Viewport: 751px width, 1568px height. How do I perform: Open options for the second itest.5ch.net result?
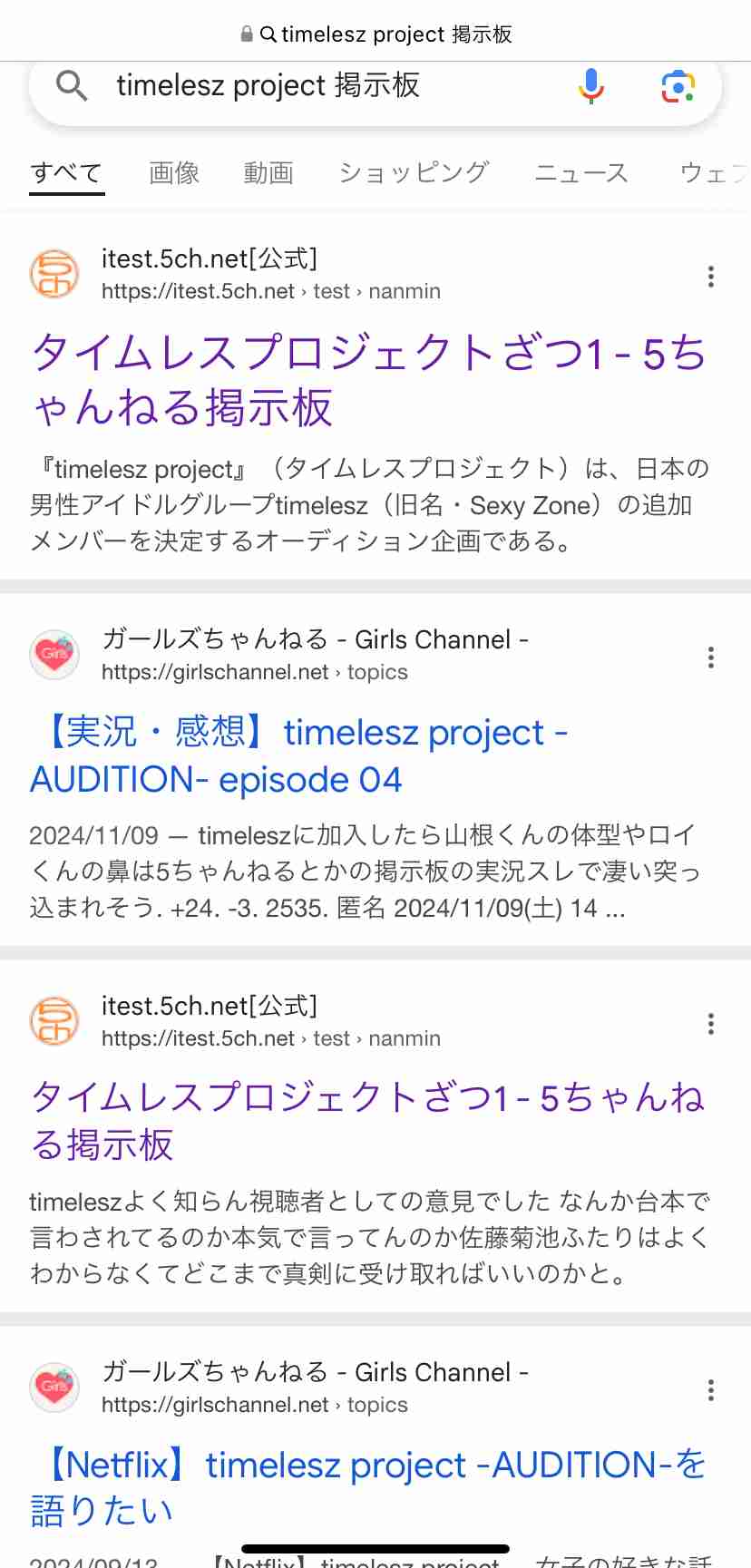(711, 1024)
